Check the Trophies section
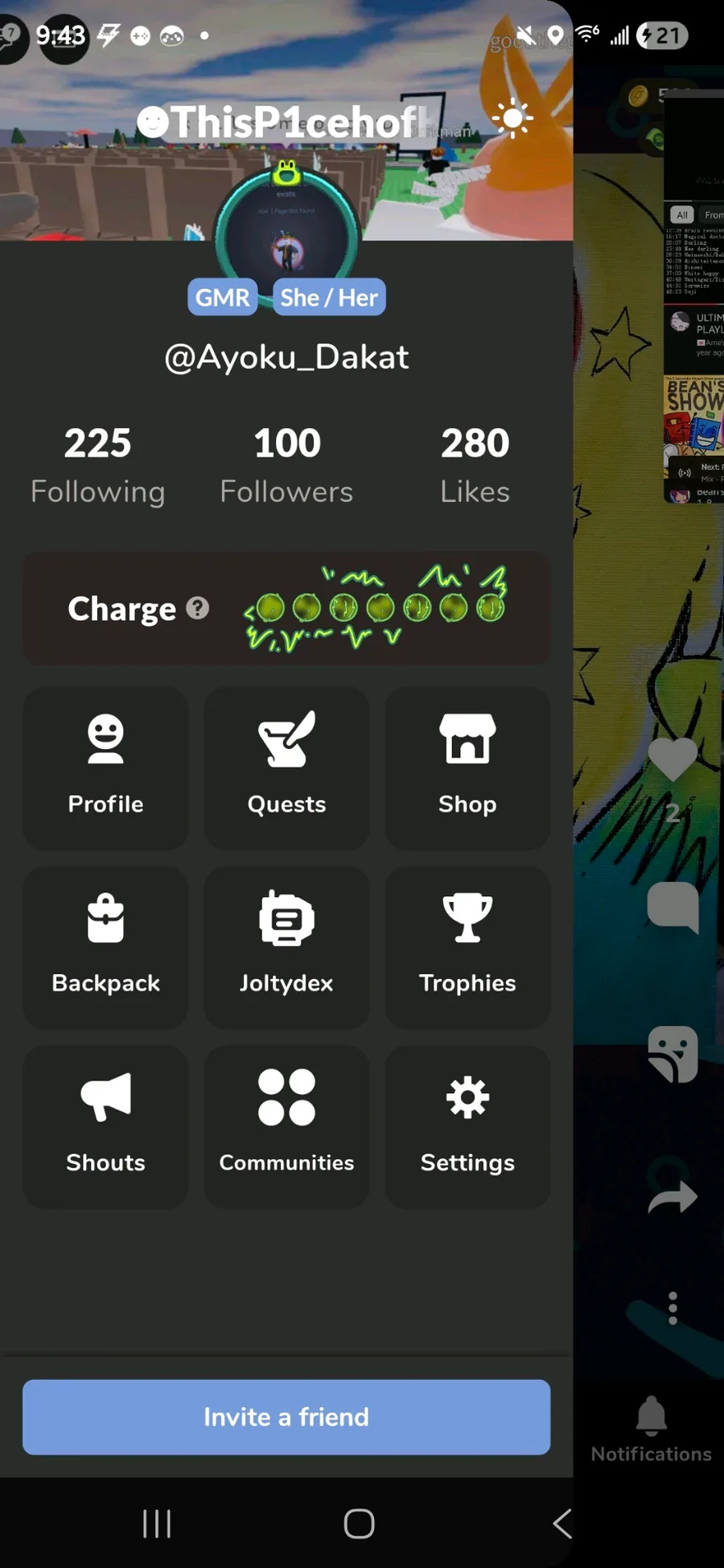 tap(467, 947)
